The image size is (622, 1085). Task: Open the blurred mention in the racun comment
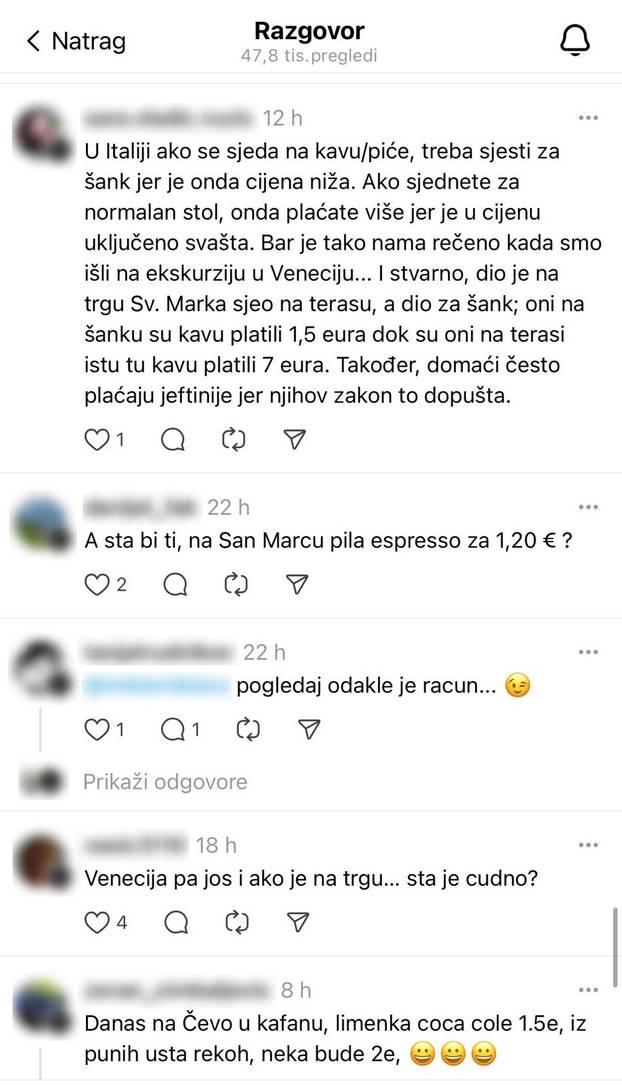pos(156,687)
